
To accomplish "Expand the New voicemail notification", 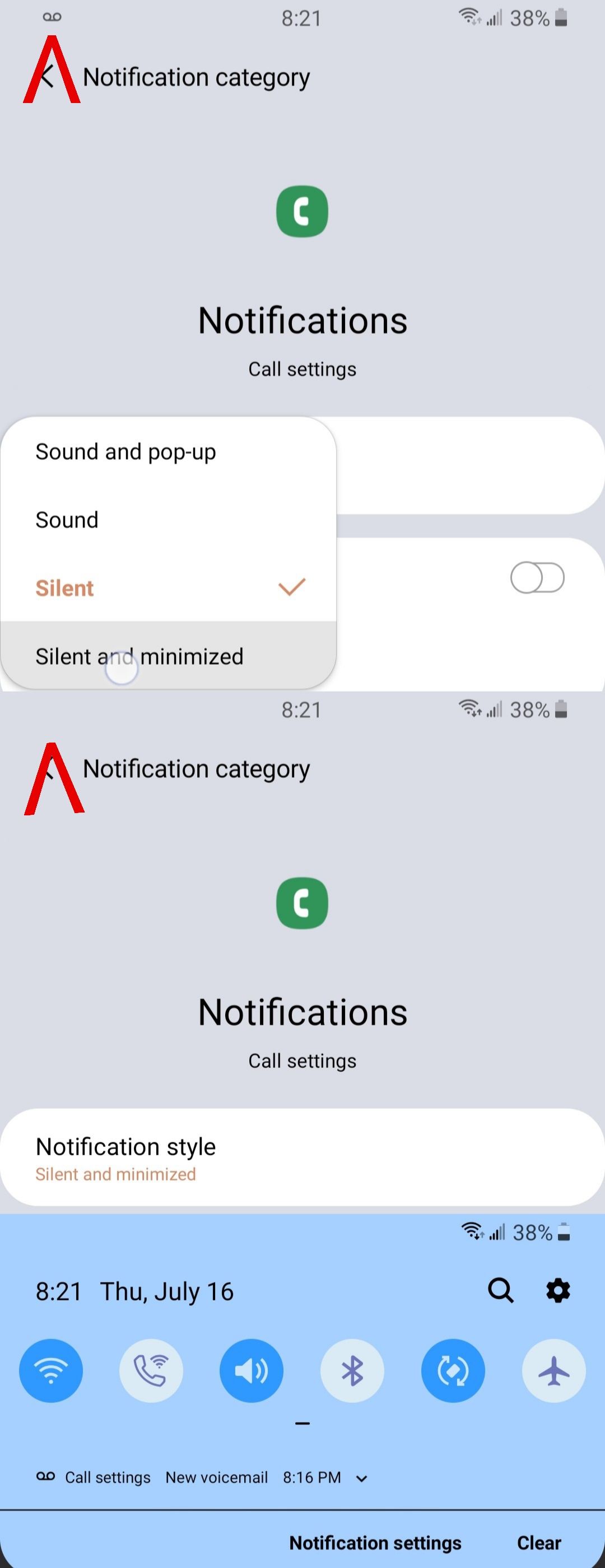I will pos(361,1478).
